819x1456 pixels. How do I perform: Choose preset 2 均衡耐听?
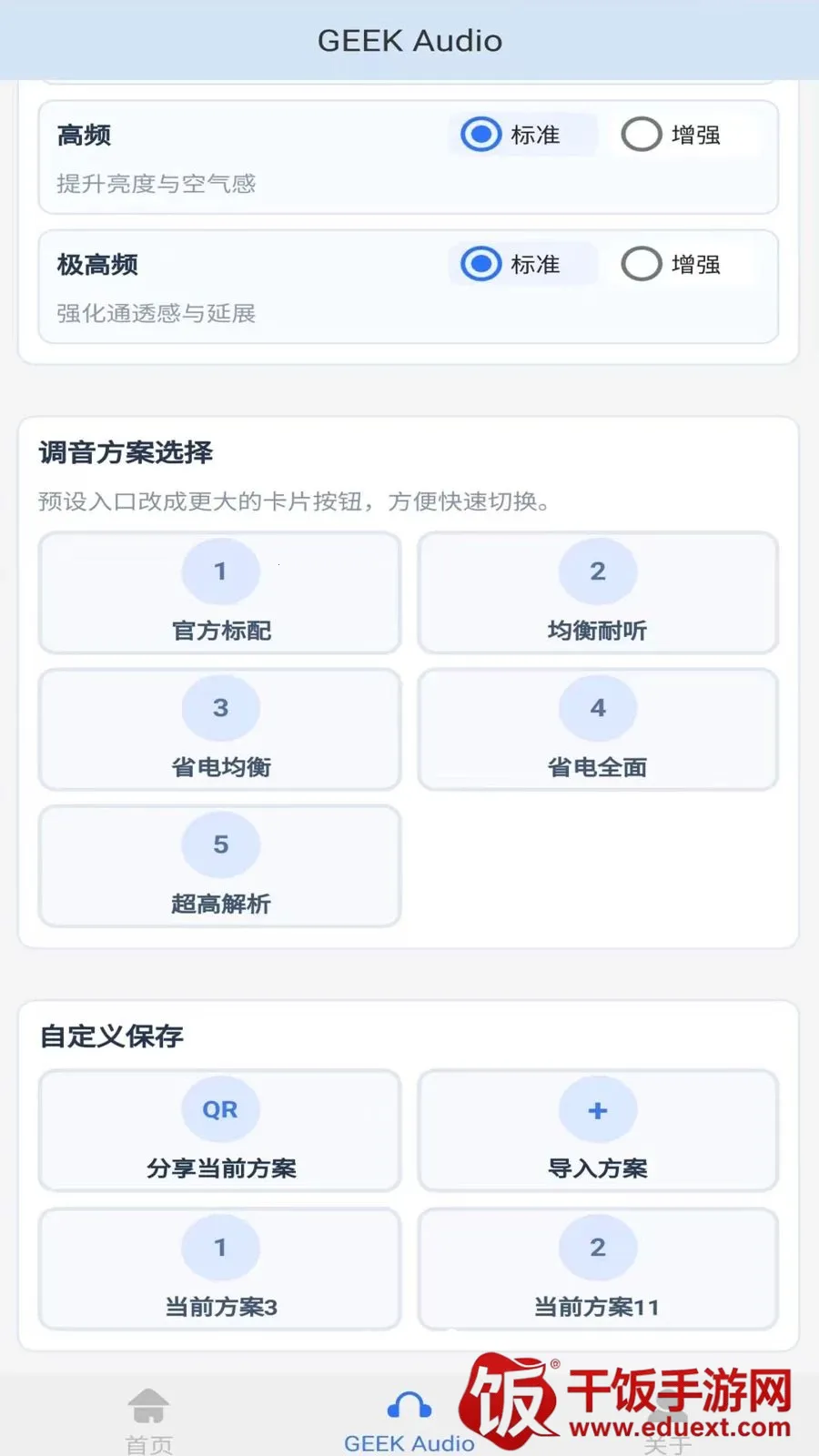(x=598, y=592)
